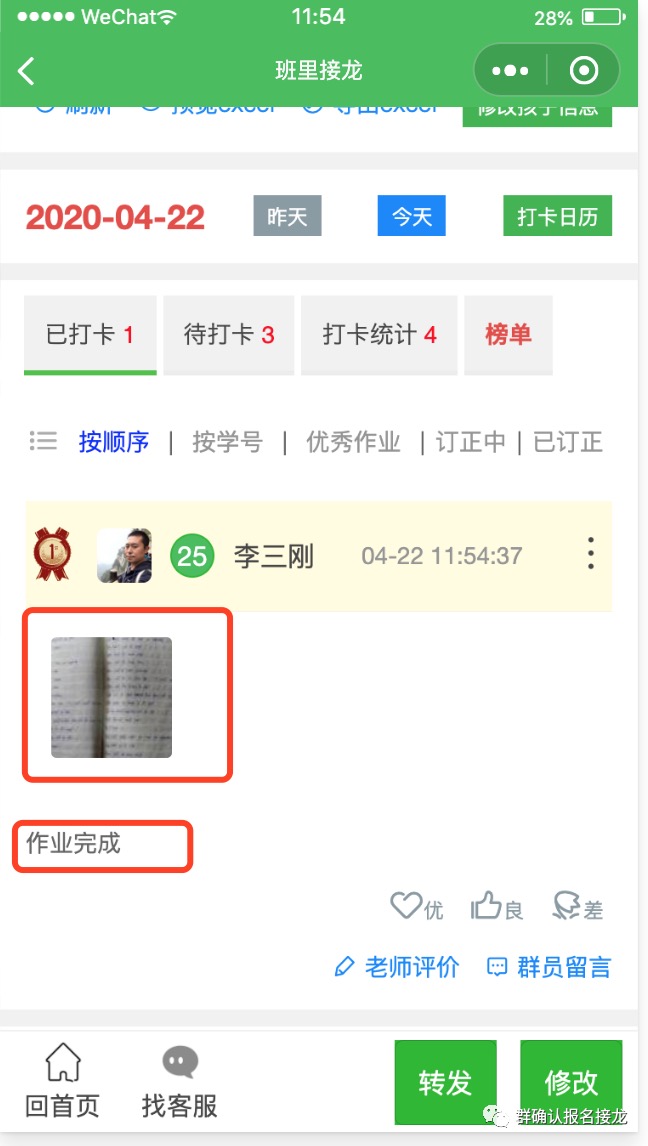The width and height of the screenshot is (648, 1146).
Task: Open the 打卡日历 calendar
Action: click(557, 216)
